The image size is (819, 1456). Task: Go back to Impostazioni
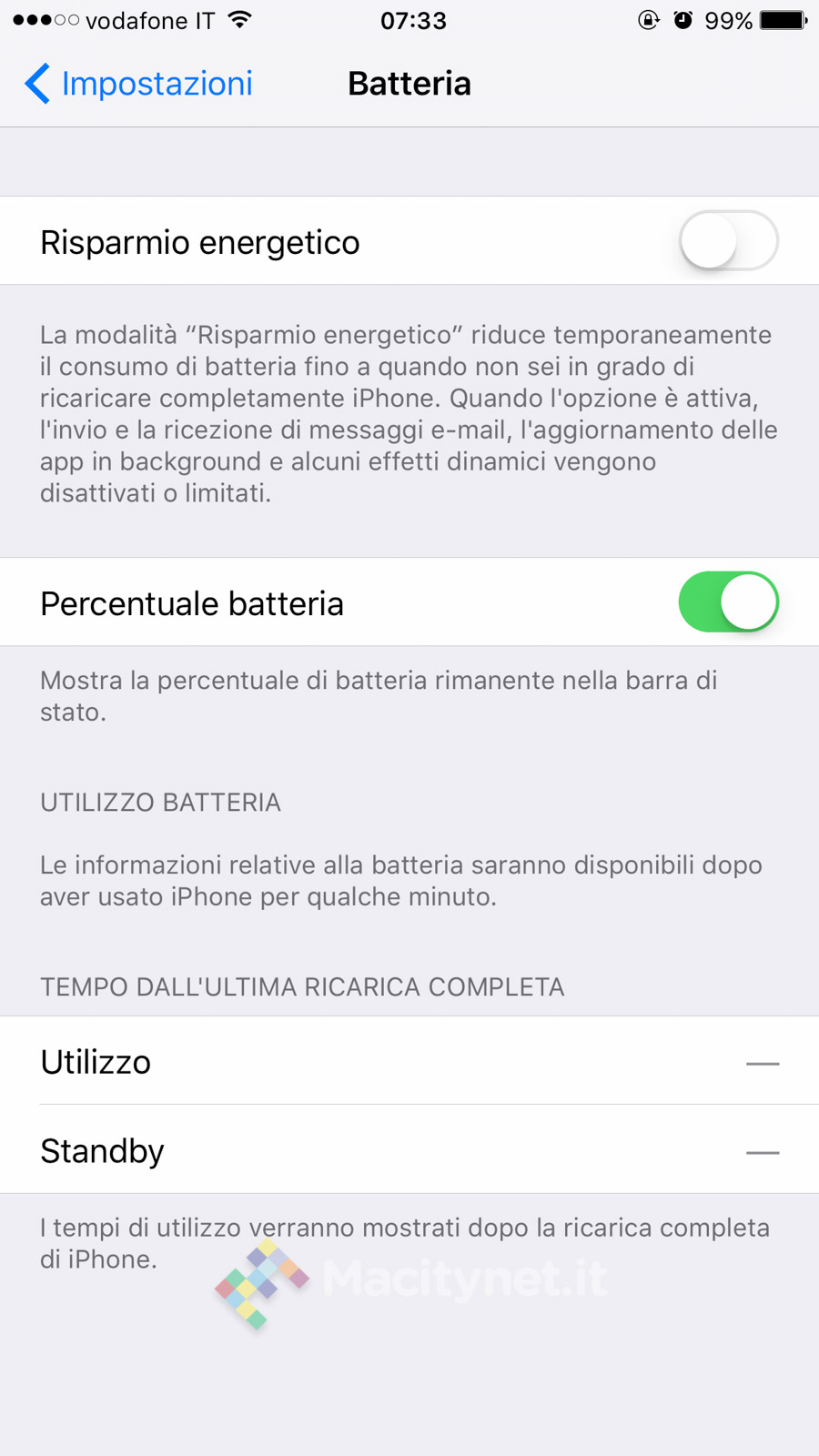point(138,84)
